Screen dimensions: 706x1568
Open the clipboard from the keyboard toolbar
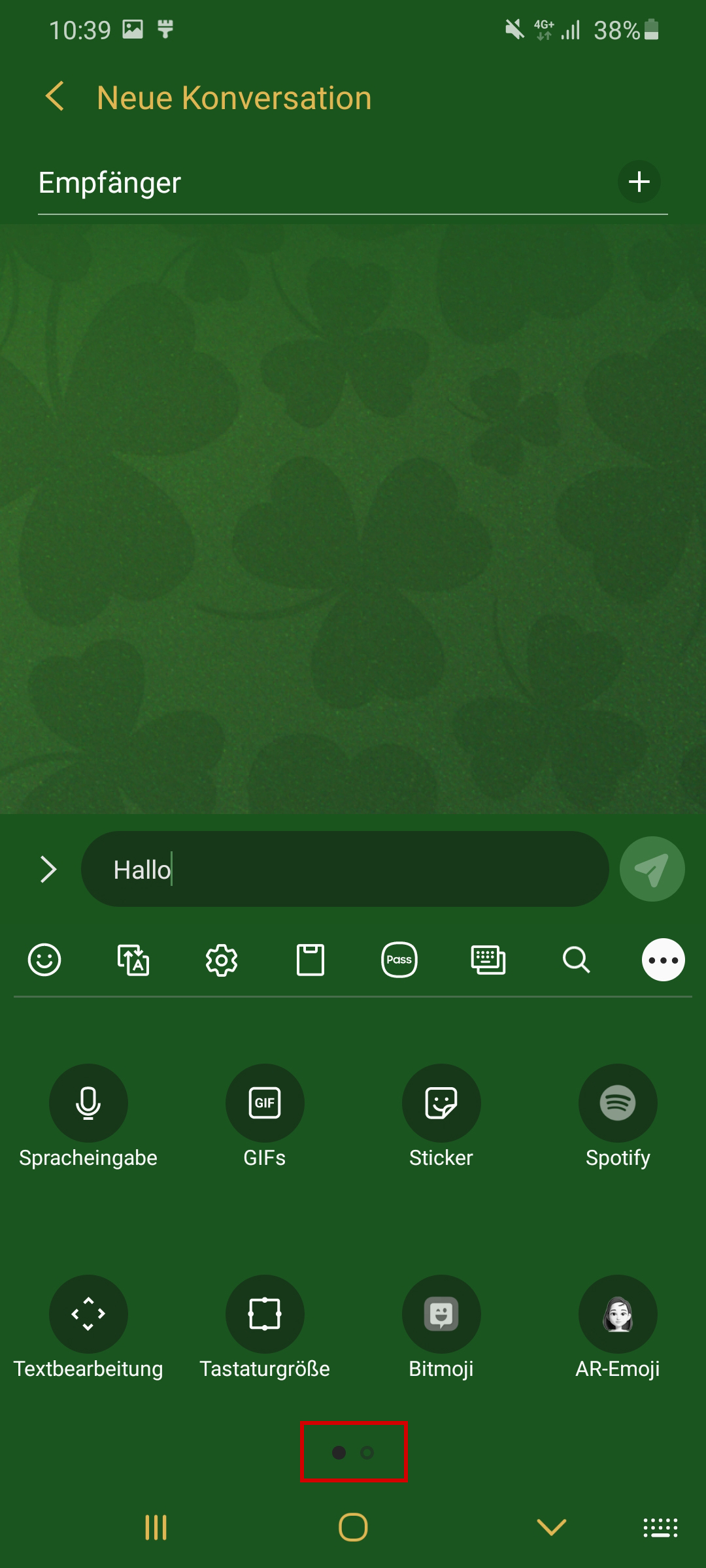pyautogui.click(x=311, y=960)
